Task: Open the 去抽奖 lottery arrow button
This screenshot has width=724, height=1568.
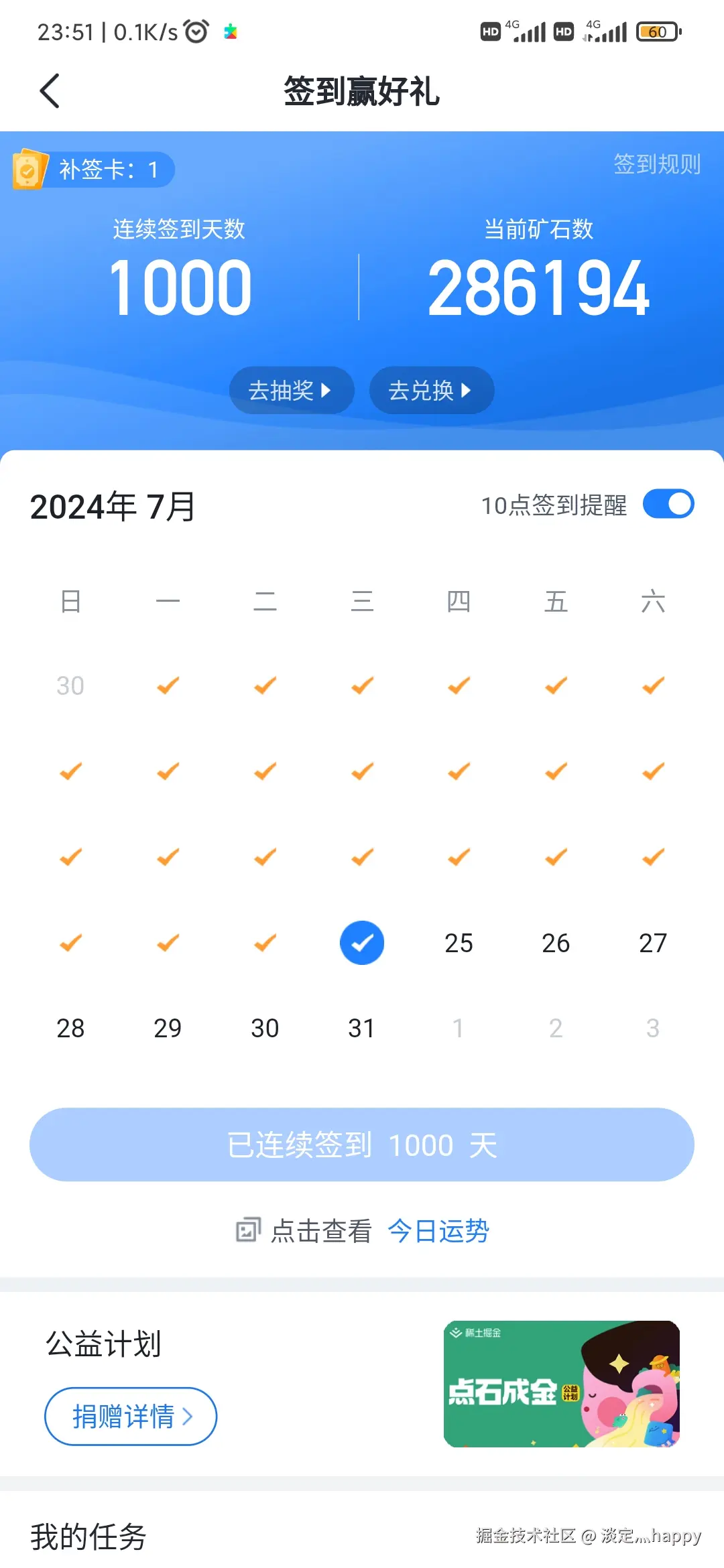Action: pyautogui.click(x=291, y=390)
